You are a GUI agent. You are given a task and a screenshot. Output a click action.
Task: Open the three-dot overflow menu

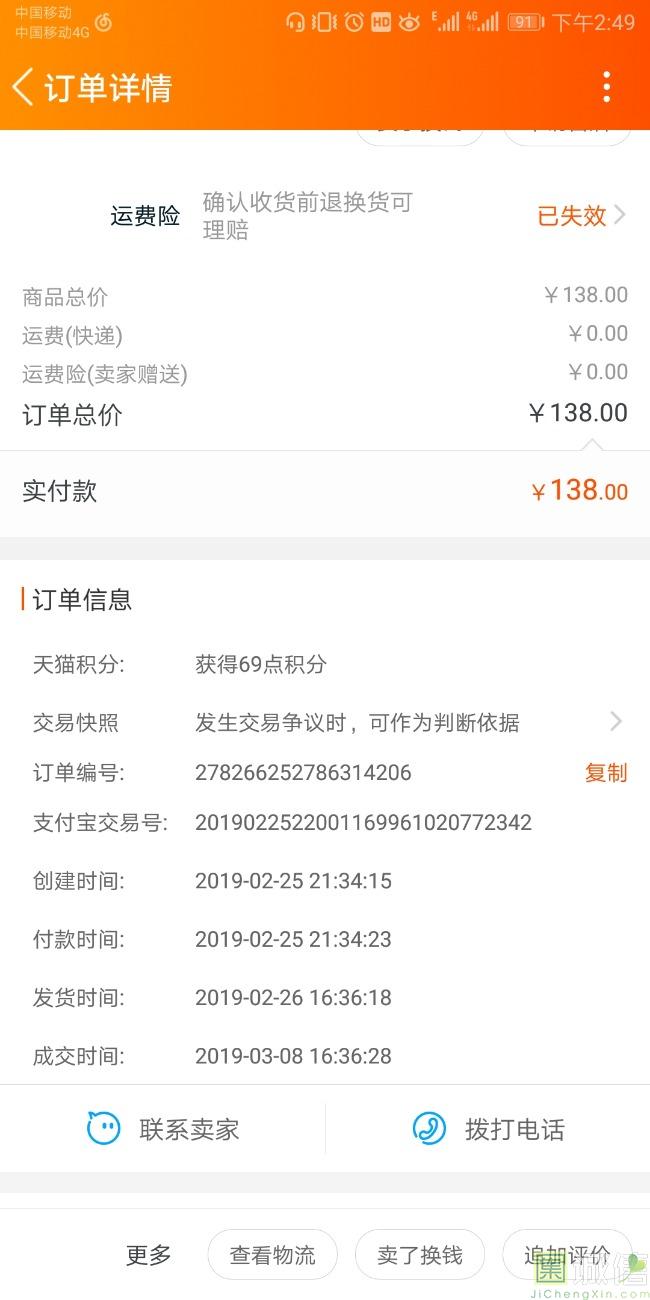click(606, 88)
